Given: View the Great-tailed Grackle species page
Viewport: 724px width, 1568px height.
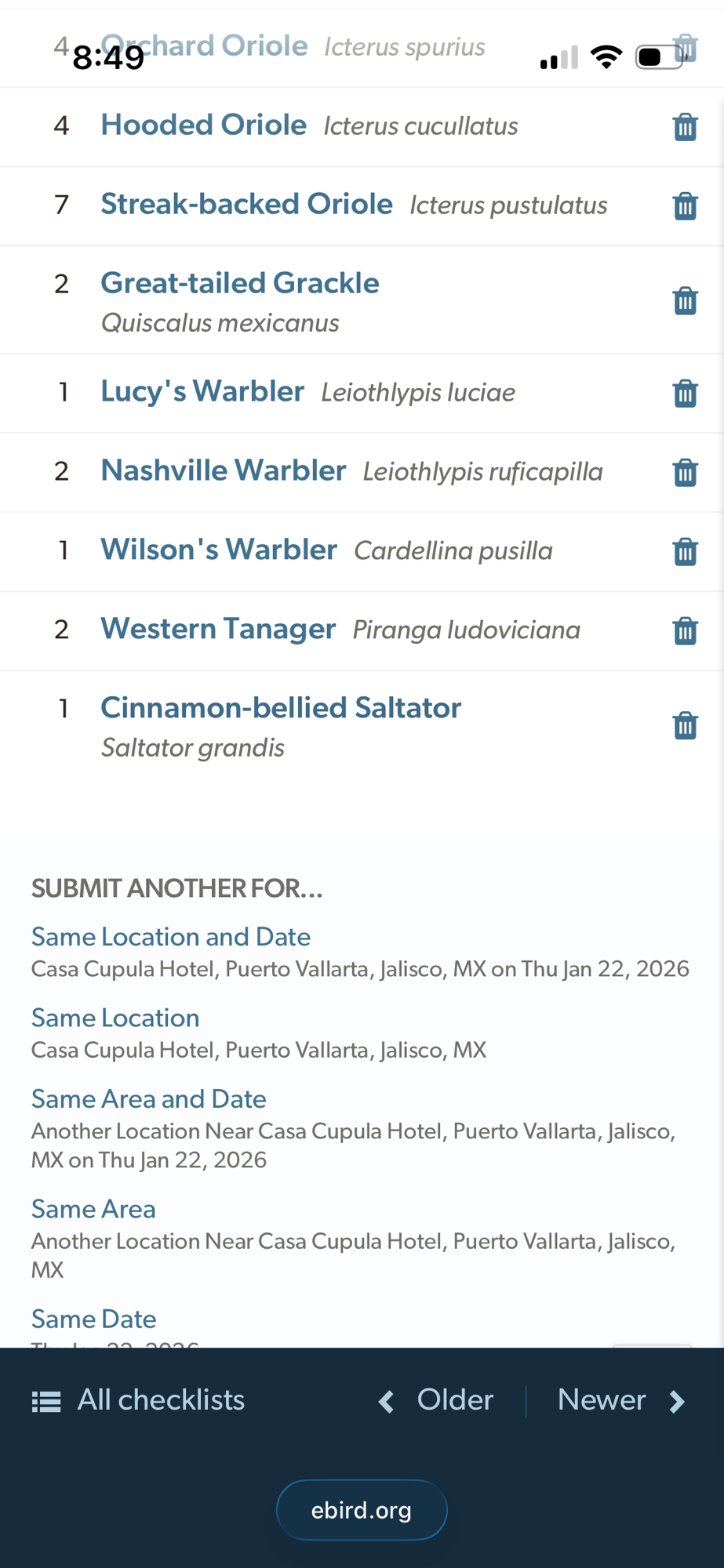Looking at the screenshot, I should point(239,283).
